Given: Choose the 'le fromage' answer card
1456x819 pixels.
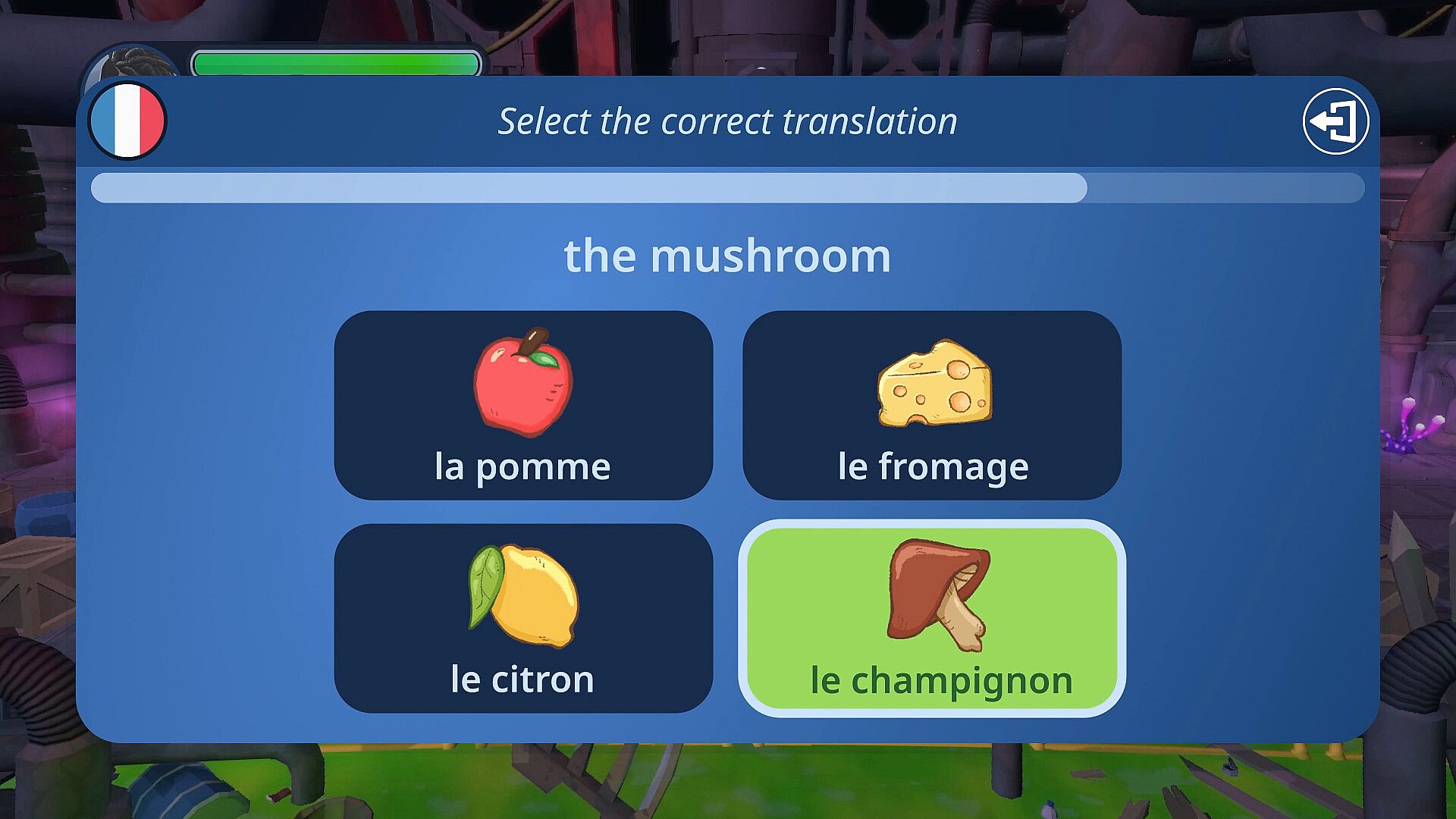Looking at the screenshot, I should click(932, 405).
